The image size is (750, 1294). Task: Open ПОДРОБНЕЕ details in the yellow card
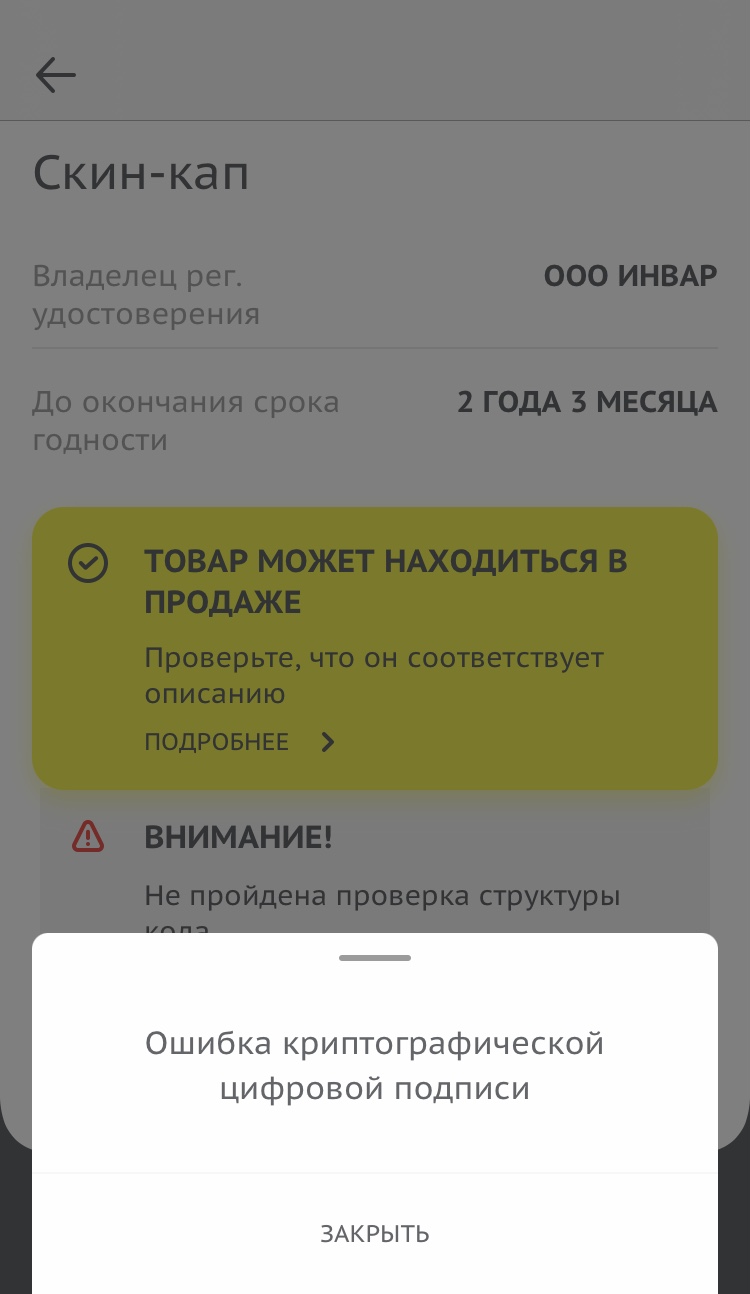pyautogui.click(x=240, y=742)
